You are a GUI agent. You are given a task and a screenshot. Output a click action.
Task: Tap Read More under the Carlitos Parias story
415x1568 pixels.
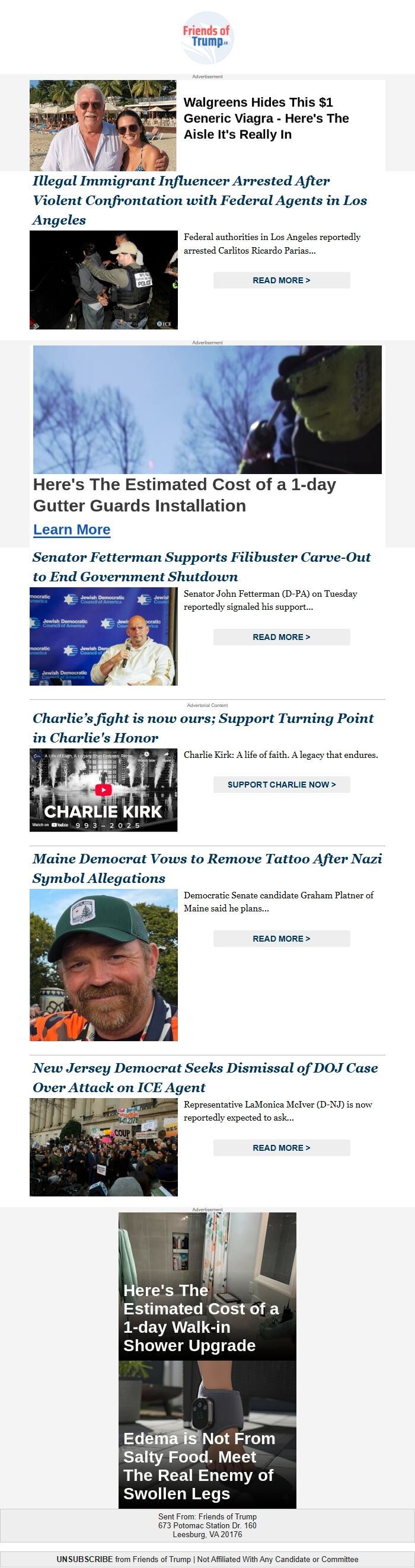(x=281, y=280)
